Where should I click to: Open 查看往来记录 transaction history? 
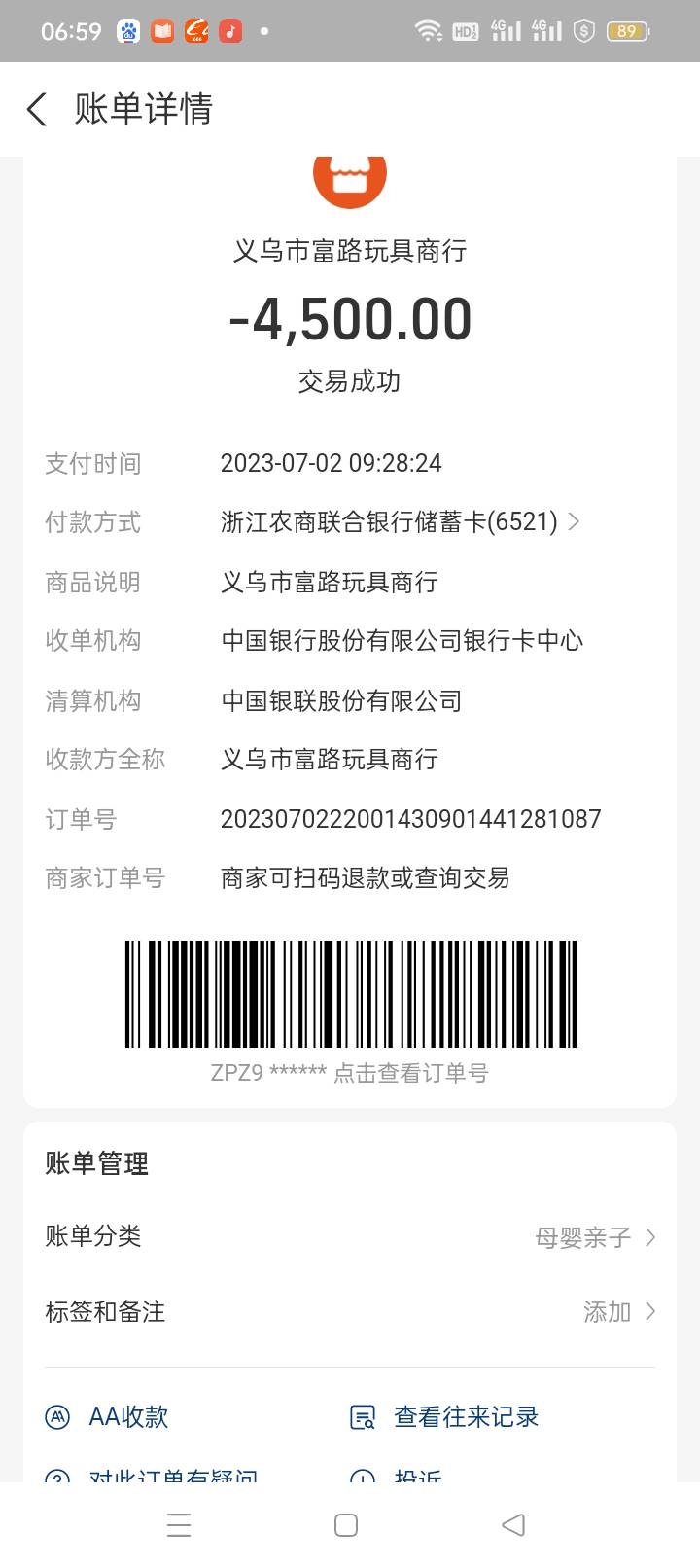pyautogui.click(x=445, y=1417)
